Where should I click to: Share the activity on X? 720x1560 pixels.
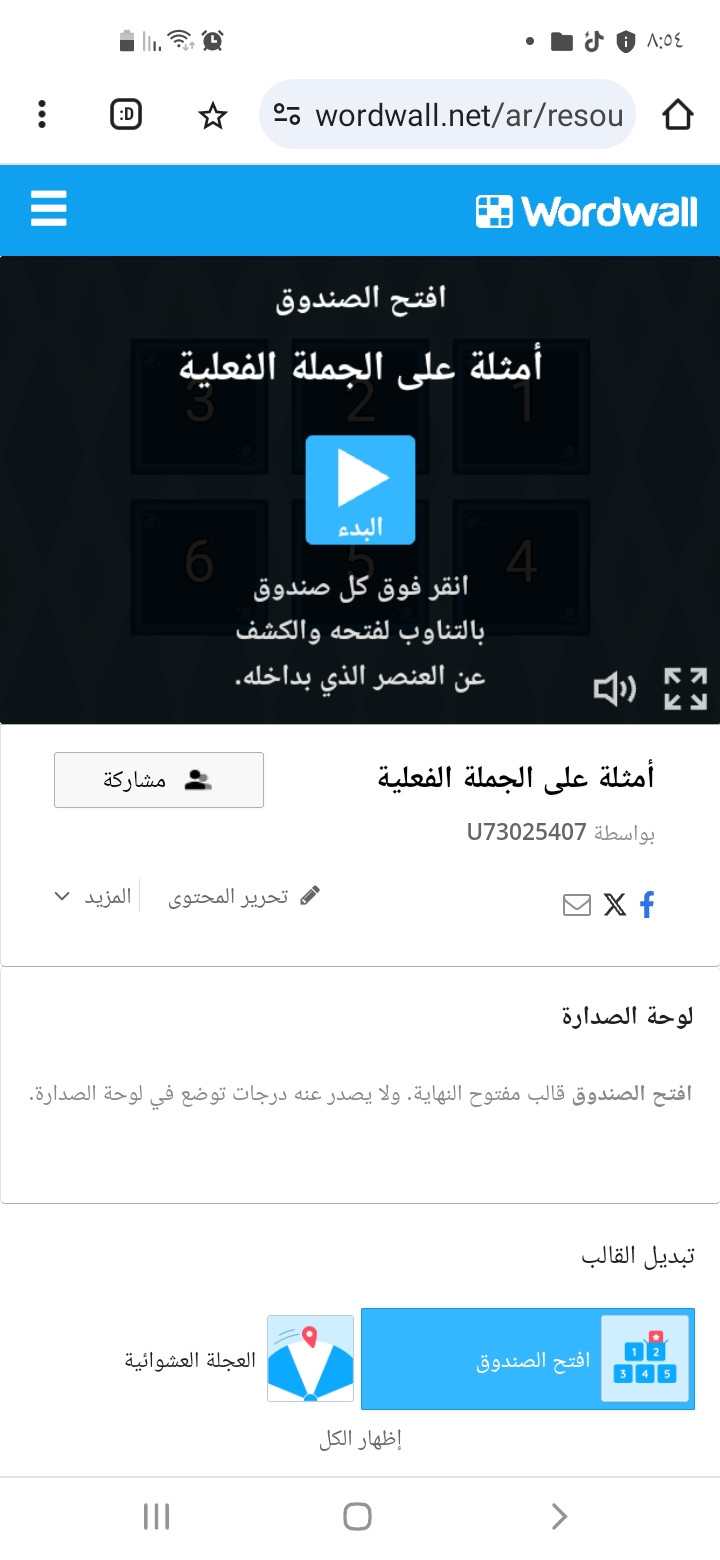[614, 905]
